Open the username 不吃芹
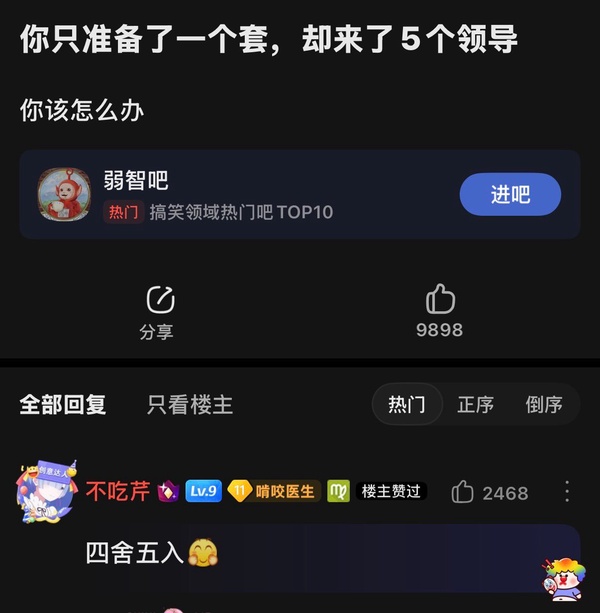This screenshot has height=613, width=600. click(117, 491)
